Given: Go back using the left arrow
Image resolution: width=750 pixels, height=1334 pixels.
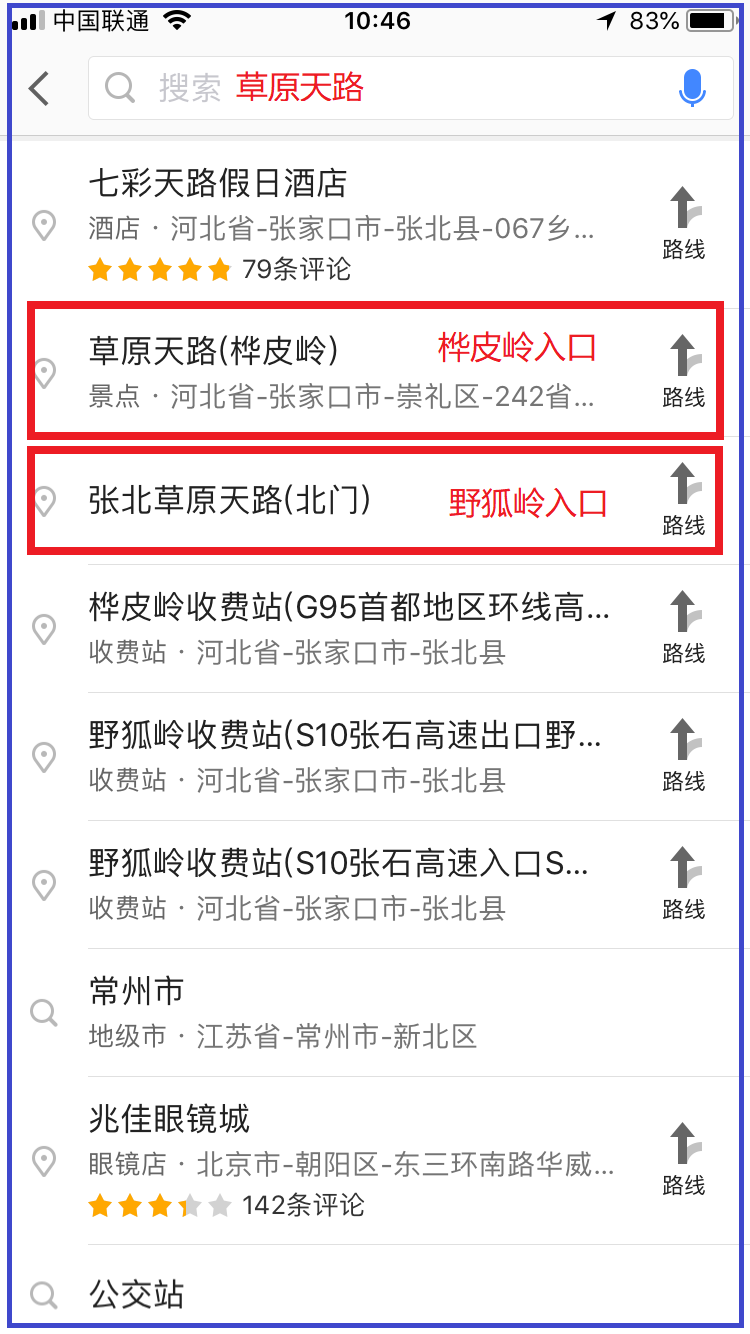Looking at the screenshot, I should coord(38,89).
